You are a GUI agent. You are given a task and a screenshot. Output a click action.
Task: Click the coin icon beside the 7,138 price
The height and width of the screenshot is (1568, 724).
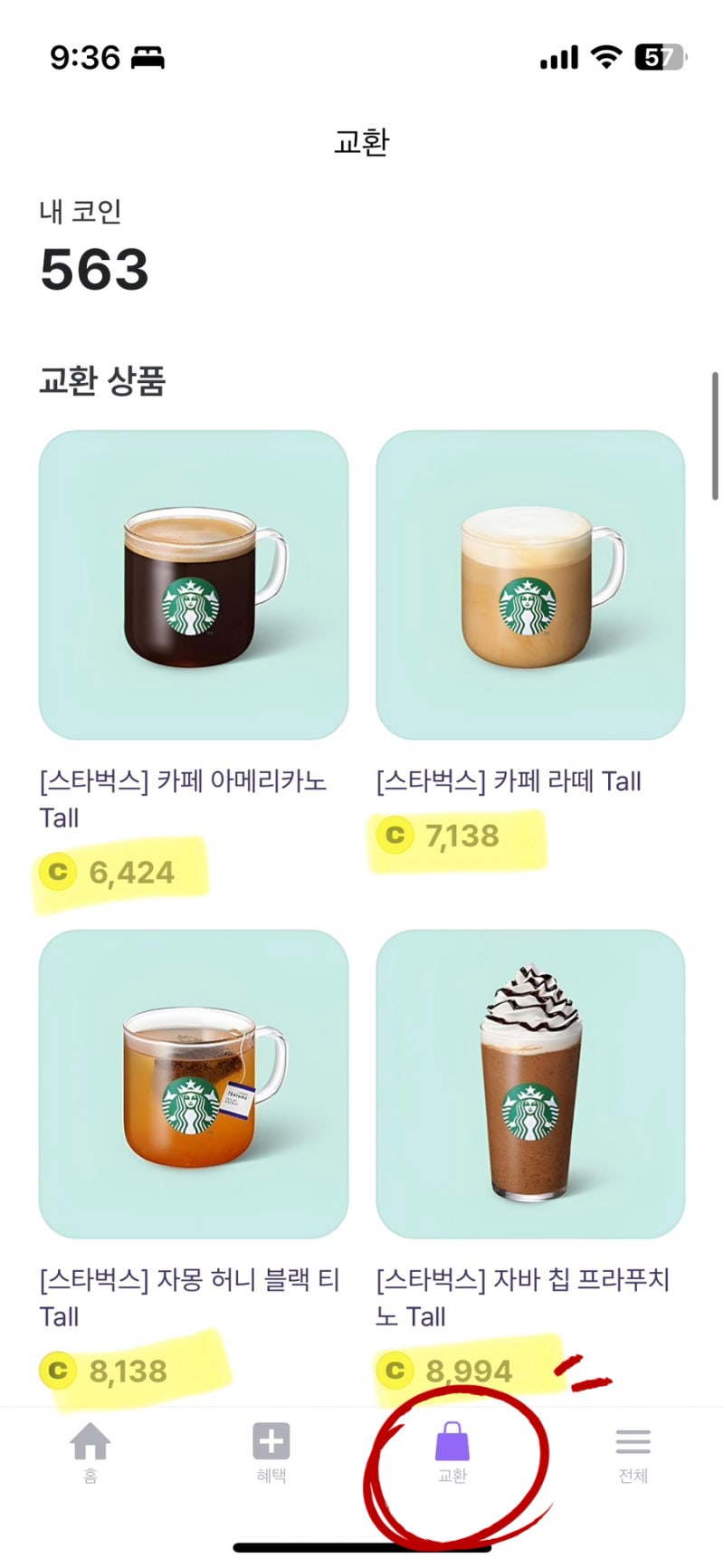(x=395, y=836)
